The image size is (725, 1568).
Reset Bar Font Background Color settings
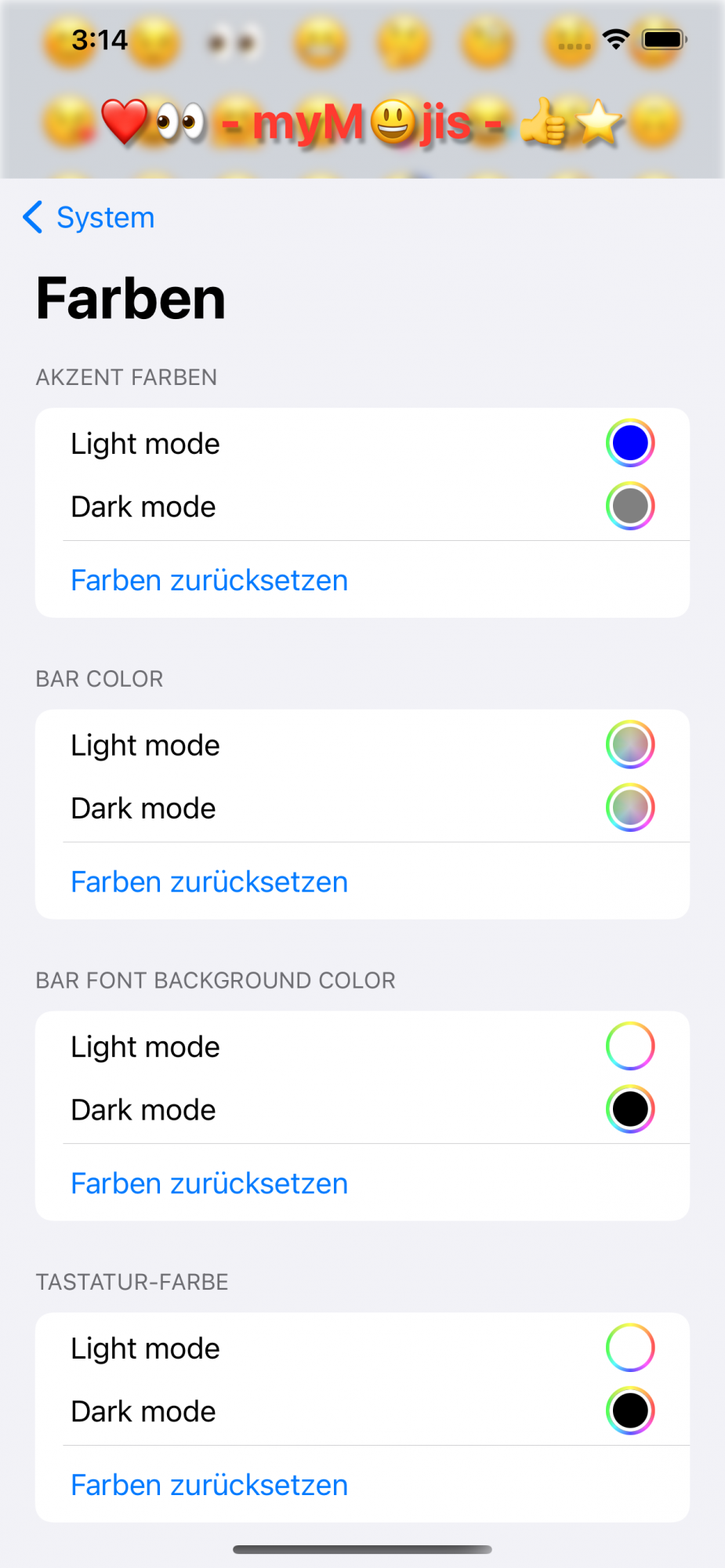(209, 1184)
